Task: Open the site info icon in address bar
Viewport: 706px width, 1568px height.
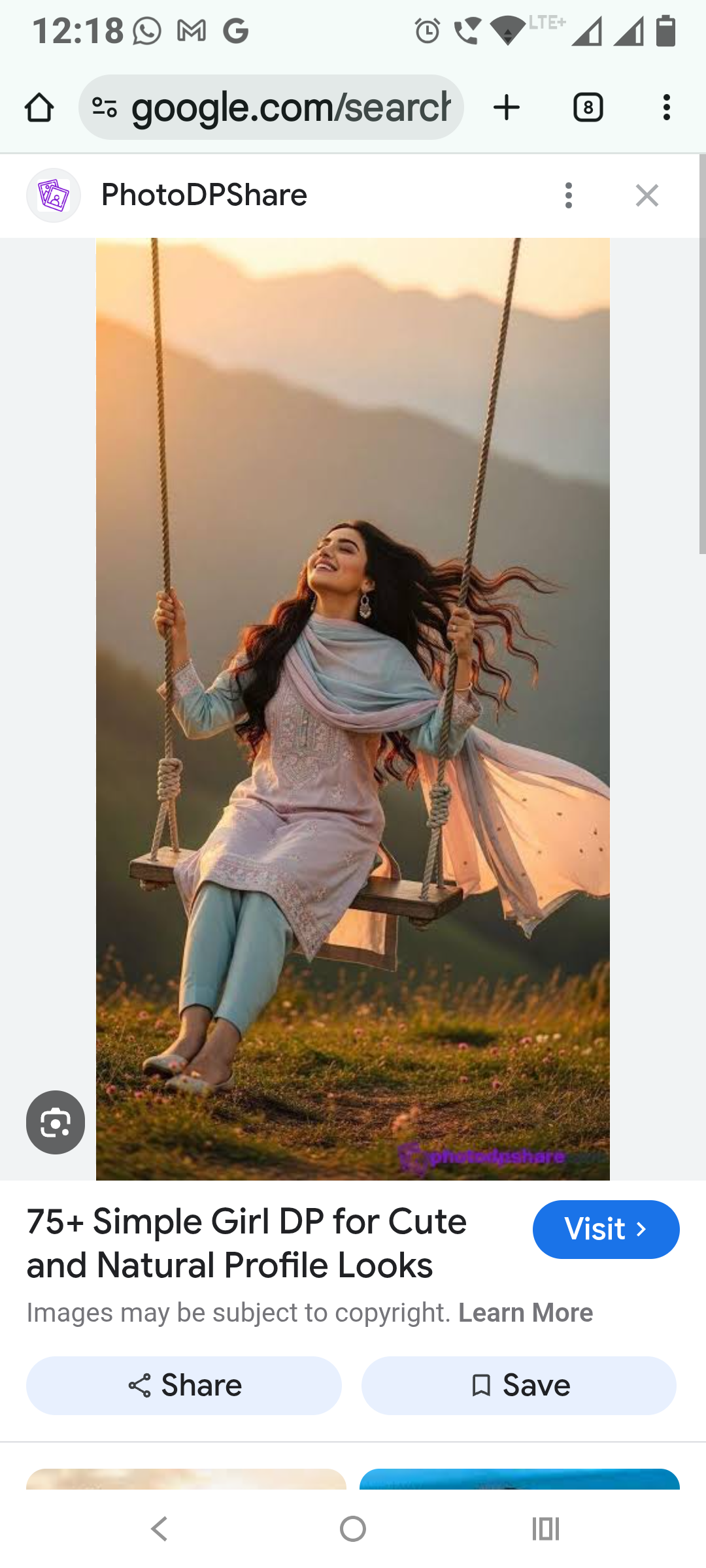Action: (x=105, y=108)
